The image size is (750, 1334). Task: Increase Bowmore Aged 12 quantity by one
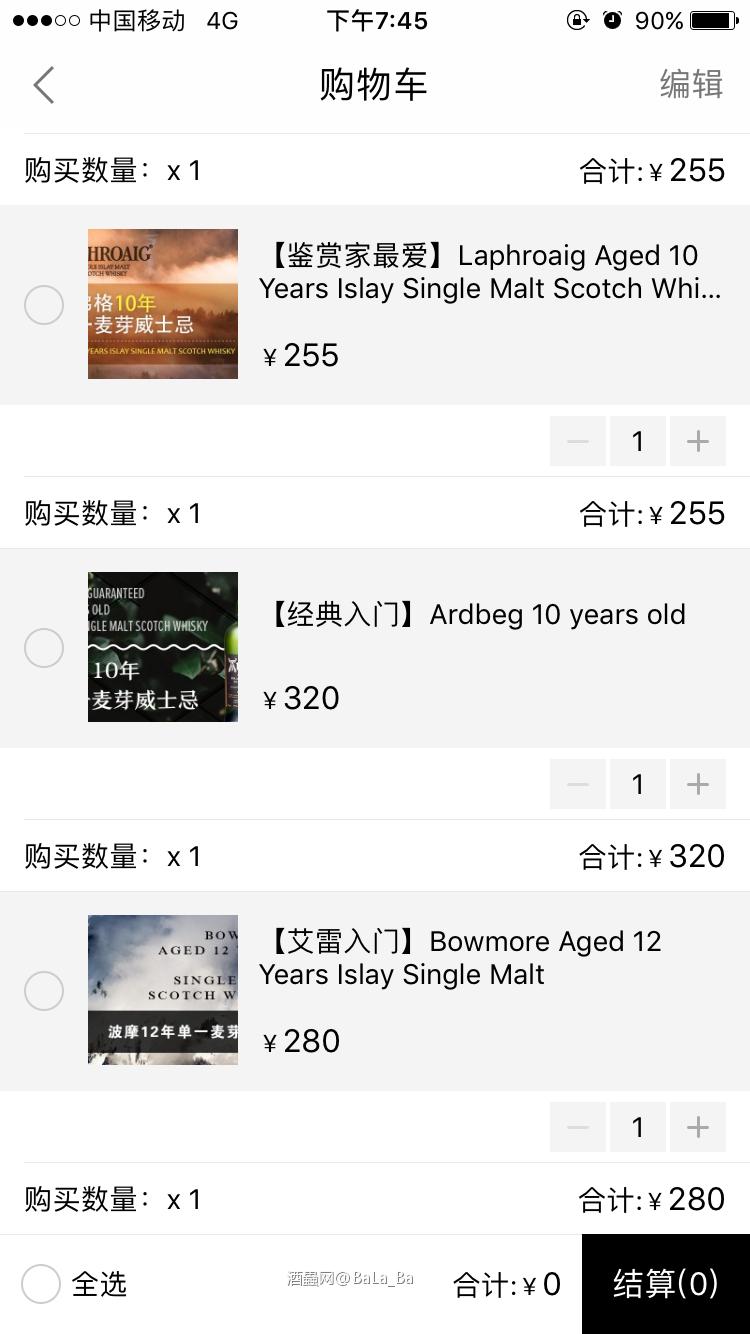[x=698, y=1127]
